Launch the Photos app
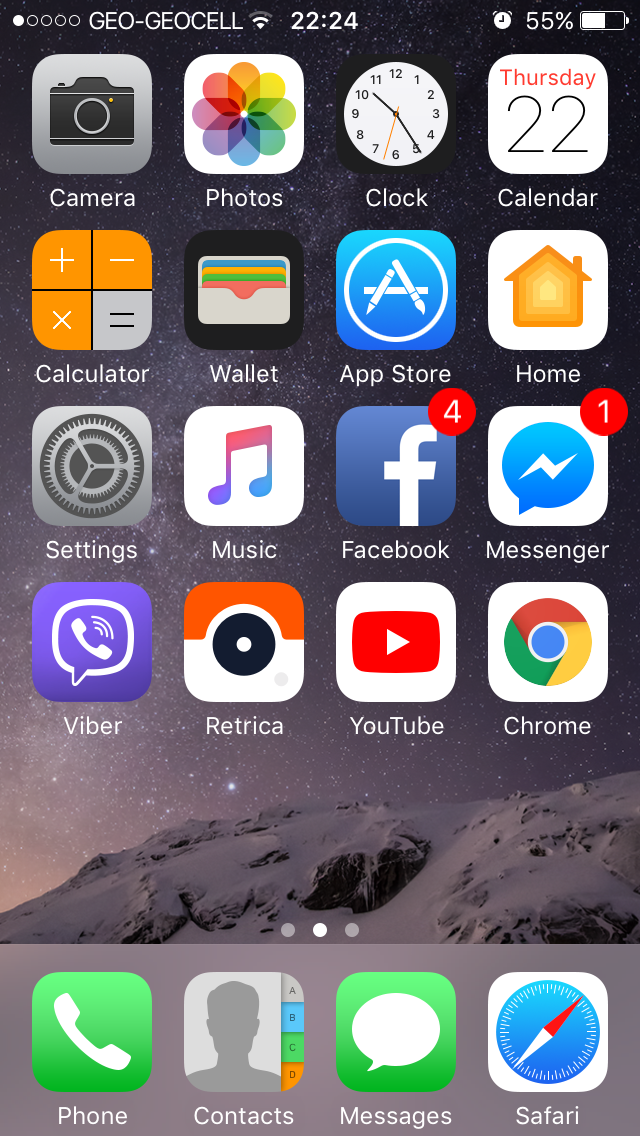This screenshot has height=1136, width=640. 244,114
